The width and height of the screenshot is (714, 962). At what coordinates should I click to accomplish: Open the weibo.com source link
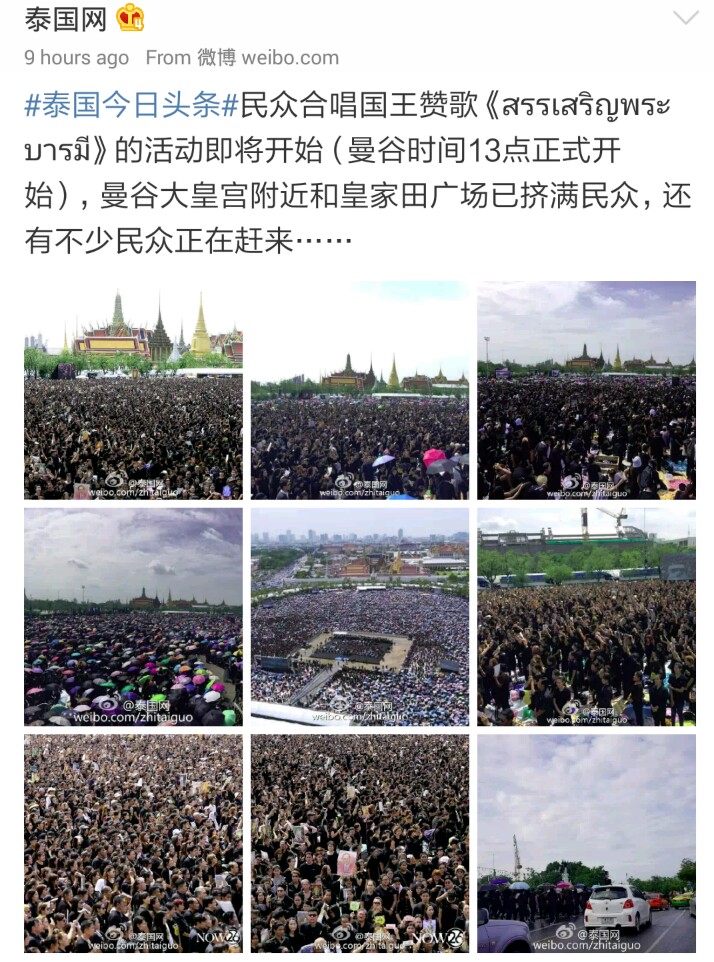click(268, 58)
